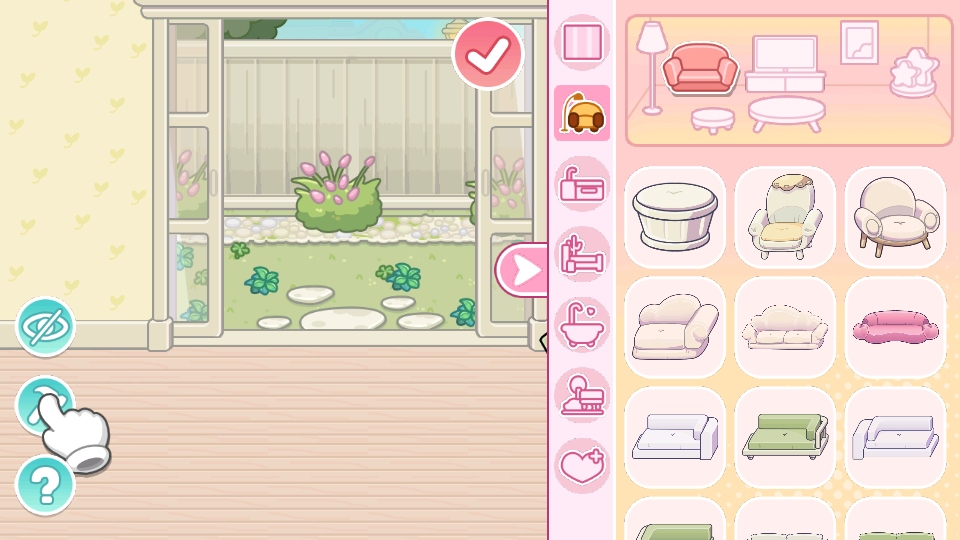
Task: Confirm the room design with the checkmark
Action: tap(488, 54)
